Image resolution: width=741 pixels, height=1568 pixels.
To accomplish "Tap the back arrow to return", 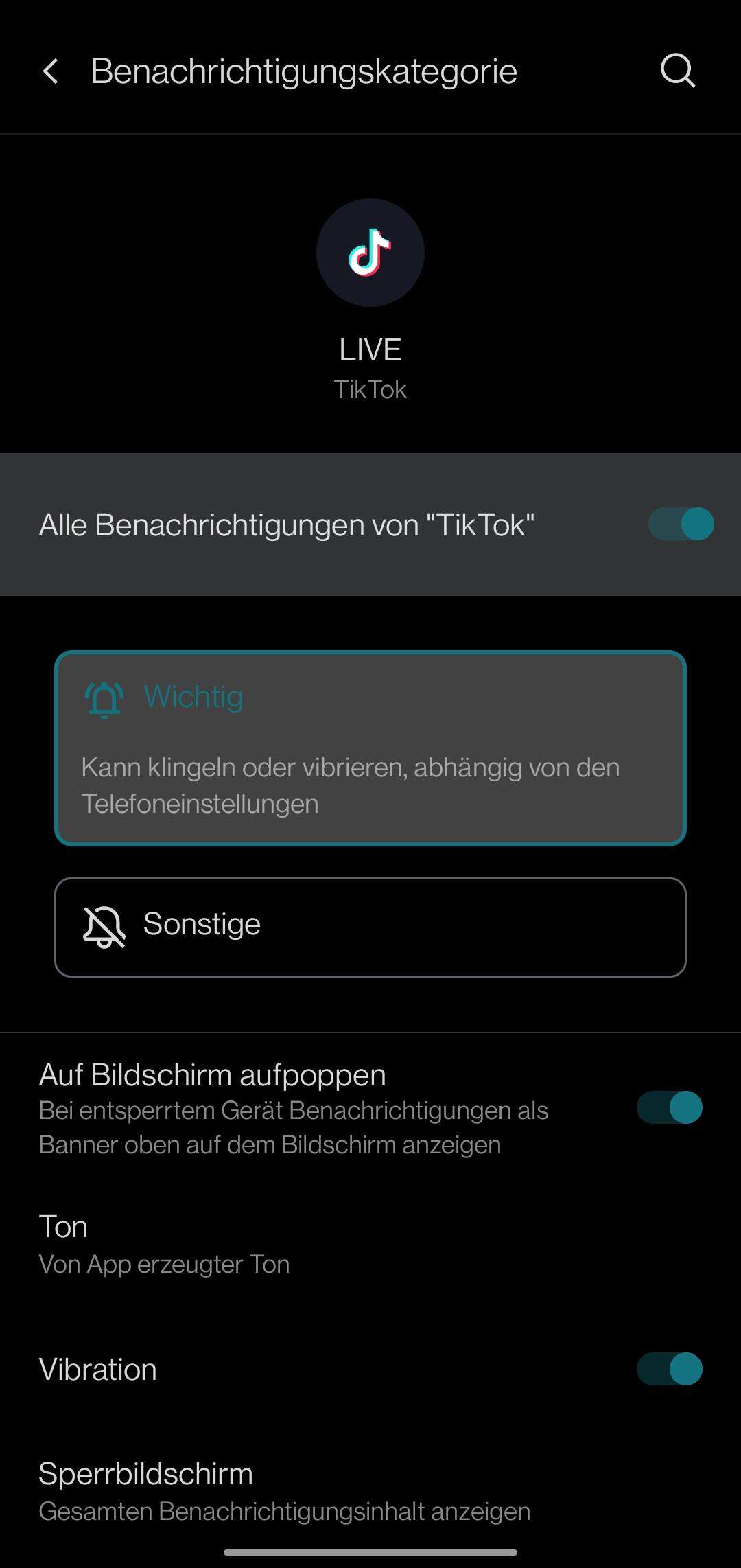I will 51,71.
